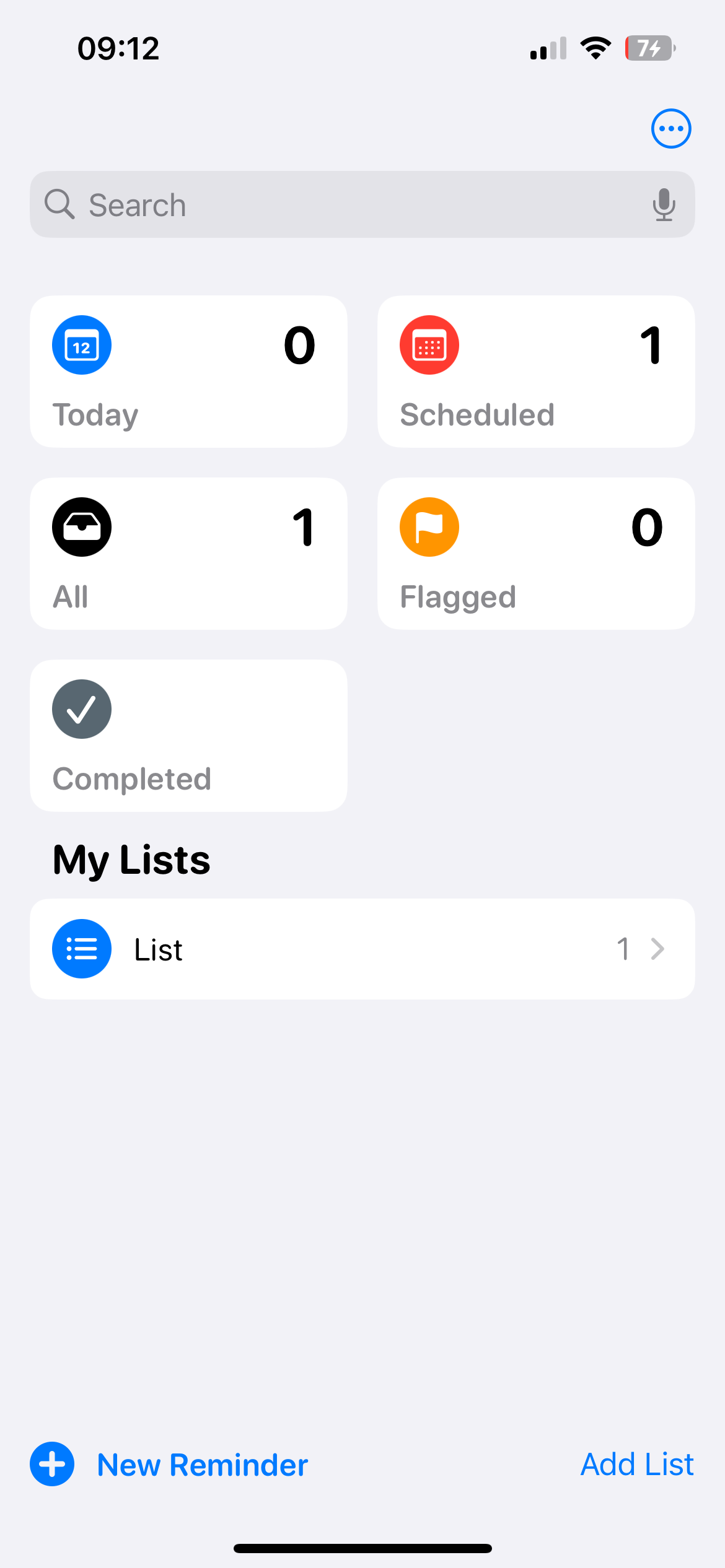Viewport: 725px width, 1568px height.
Task: Create a New Reminder
Action: [x=170, y=1465]
